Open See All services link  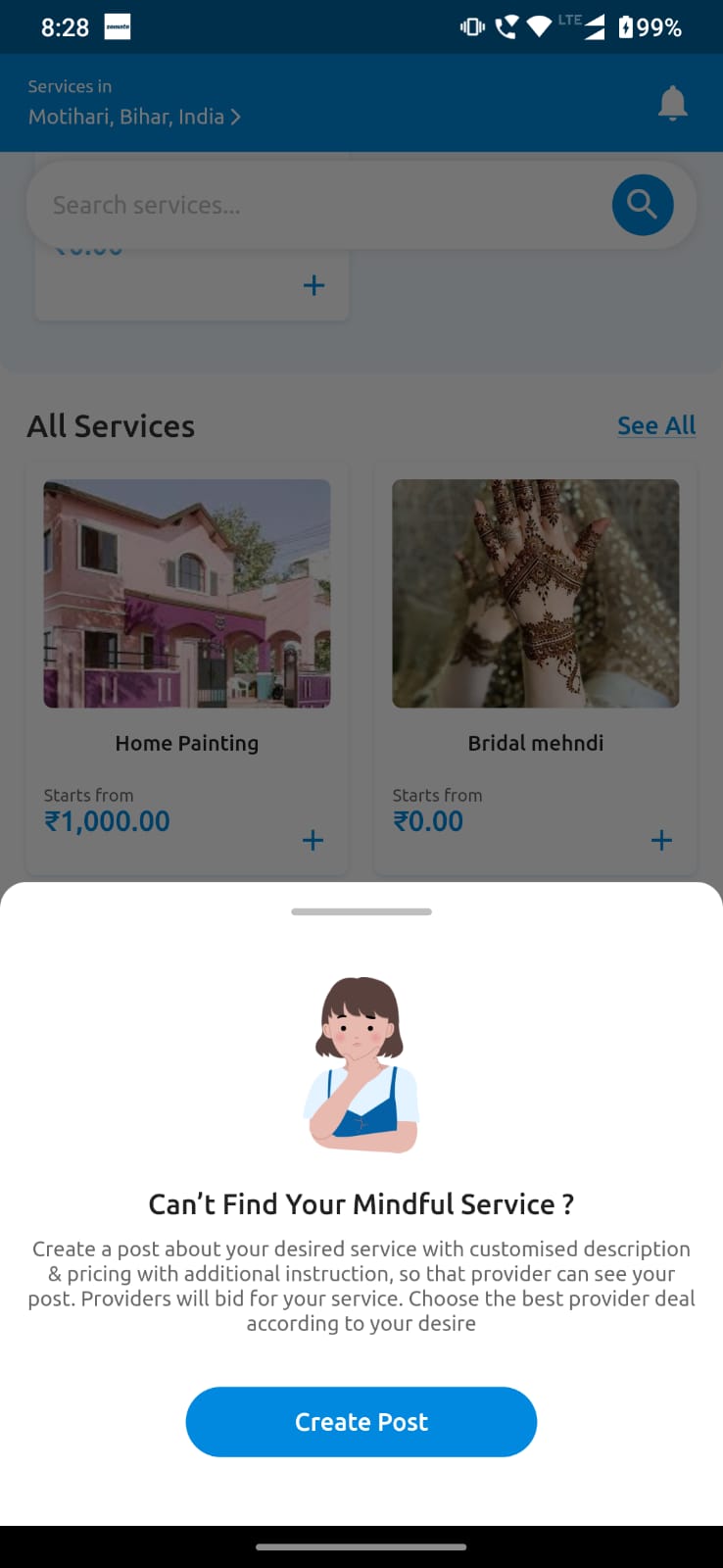pyautogui.click(x=655, y=425)
